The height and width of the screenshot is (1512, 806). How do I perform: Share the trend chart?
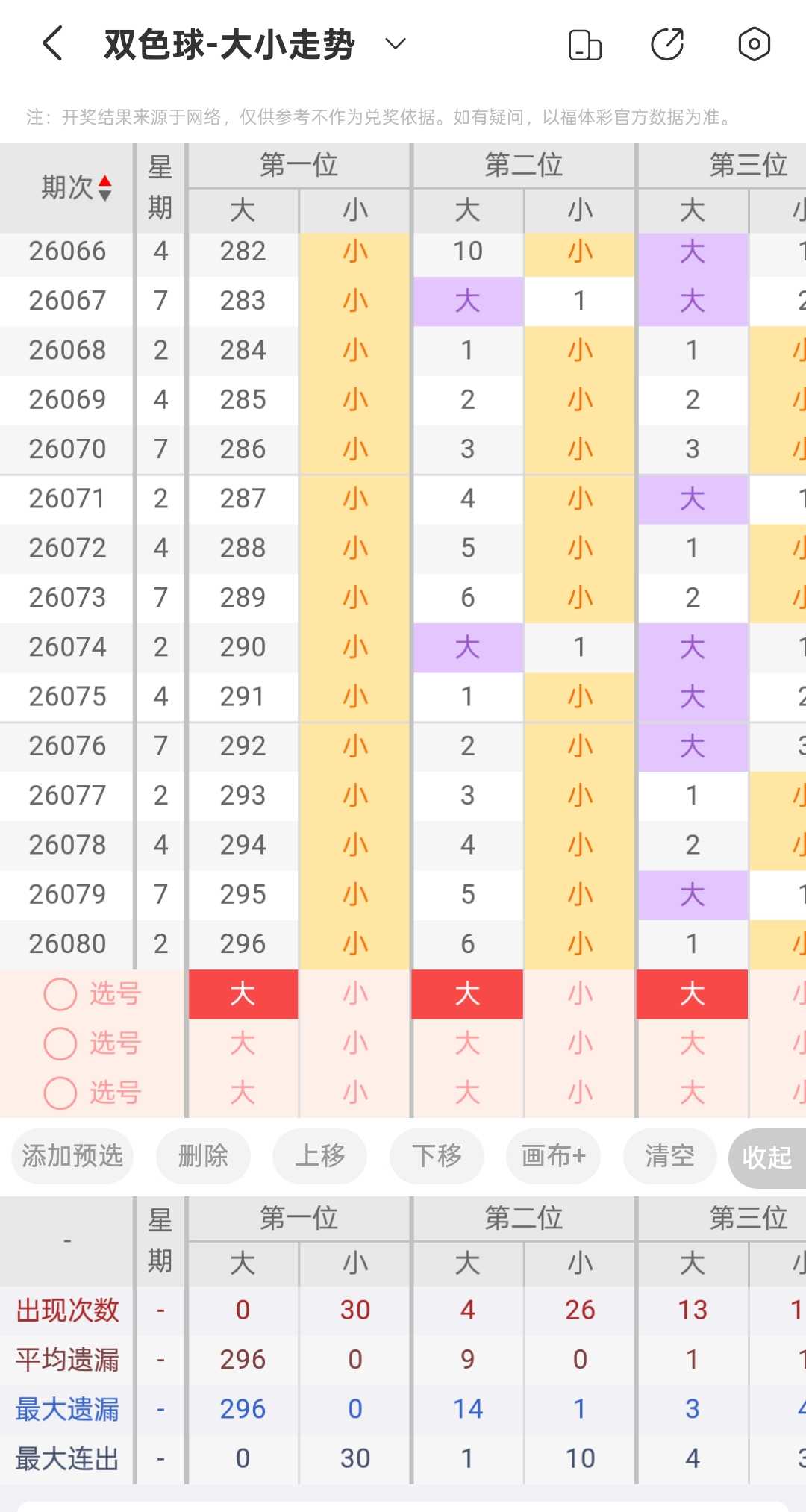click(668, 44)
